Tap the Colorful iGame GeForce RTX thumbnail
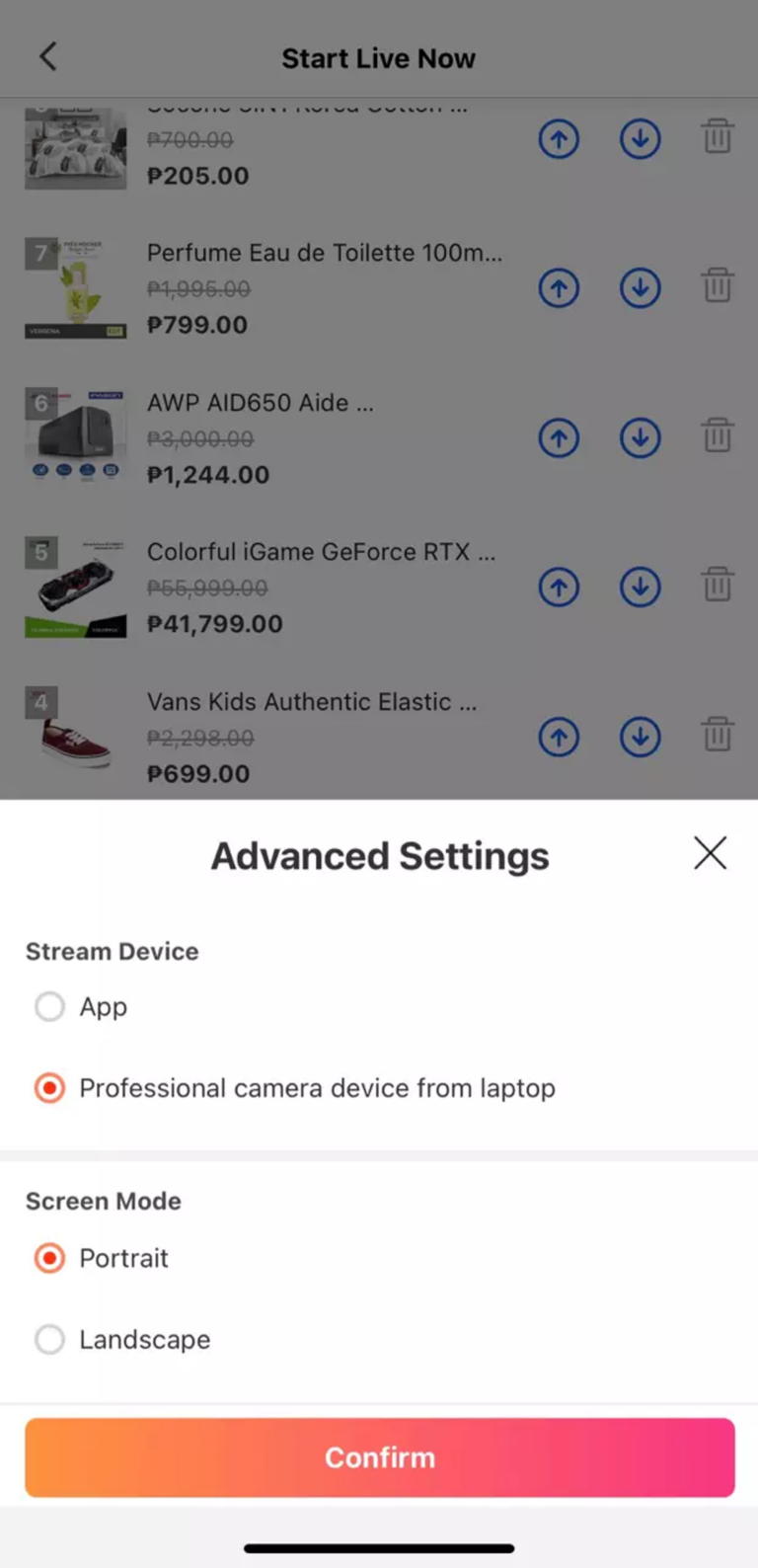This screenshot has width=758, height=1568. click(x=76, y=588)
